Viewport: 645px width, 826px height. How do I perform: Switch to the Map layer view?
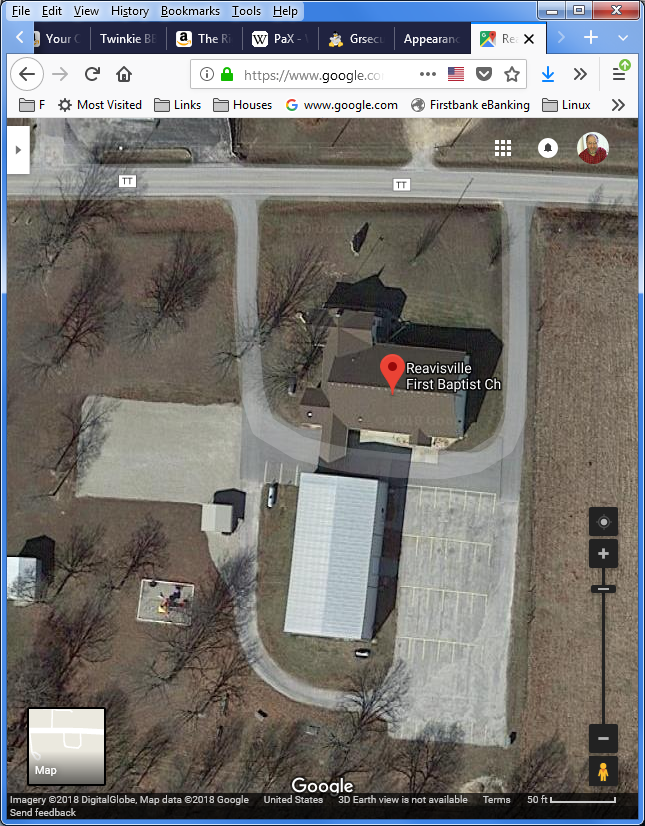(x=66, y=746)
